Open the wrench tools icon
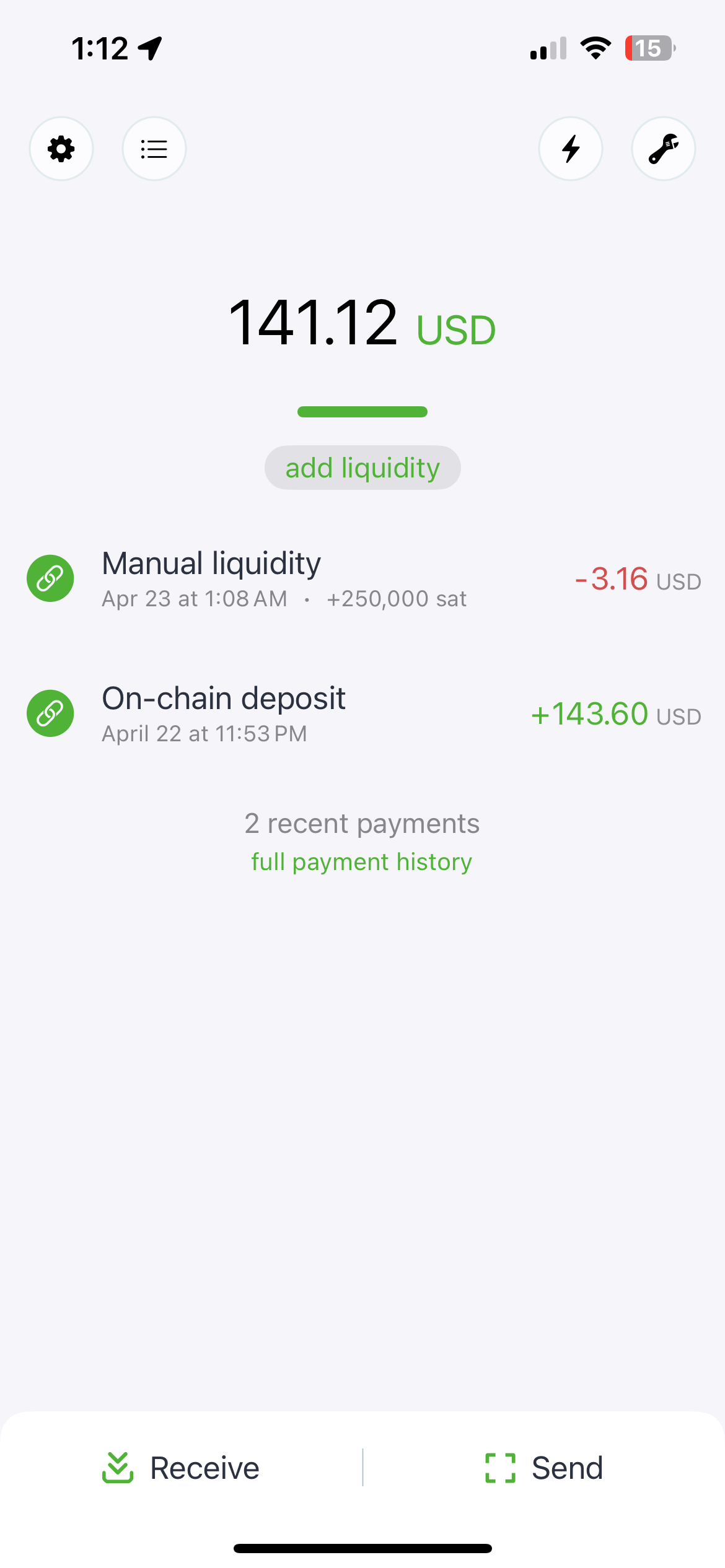 point(663,149)
